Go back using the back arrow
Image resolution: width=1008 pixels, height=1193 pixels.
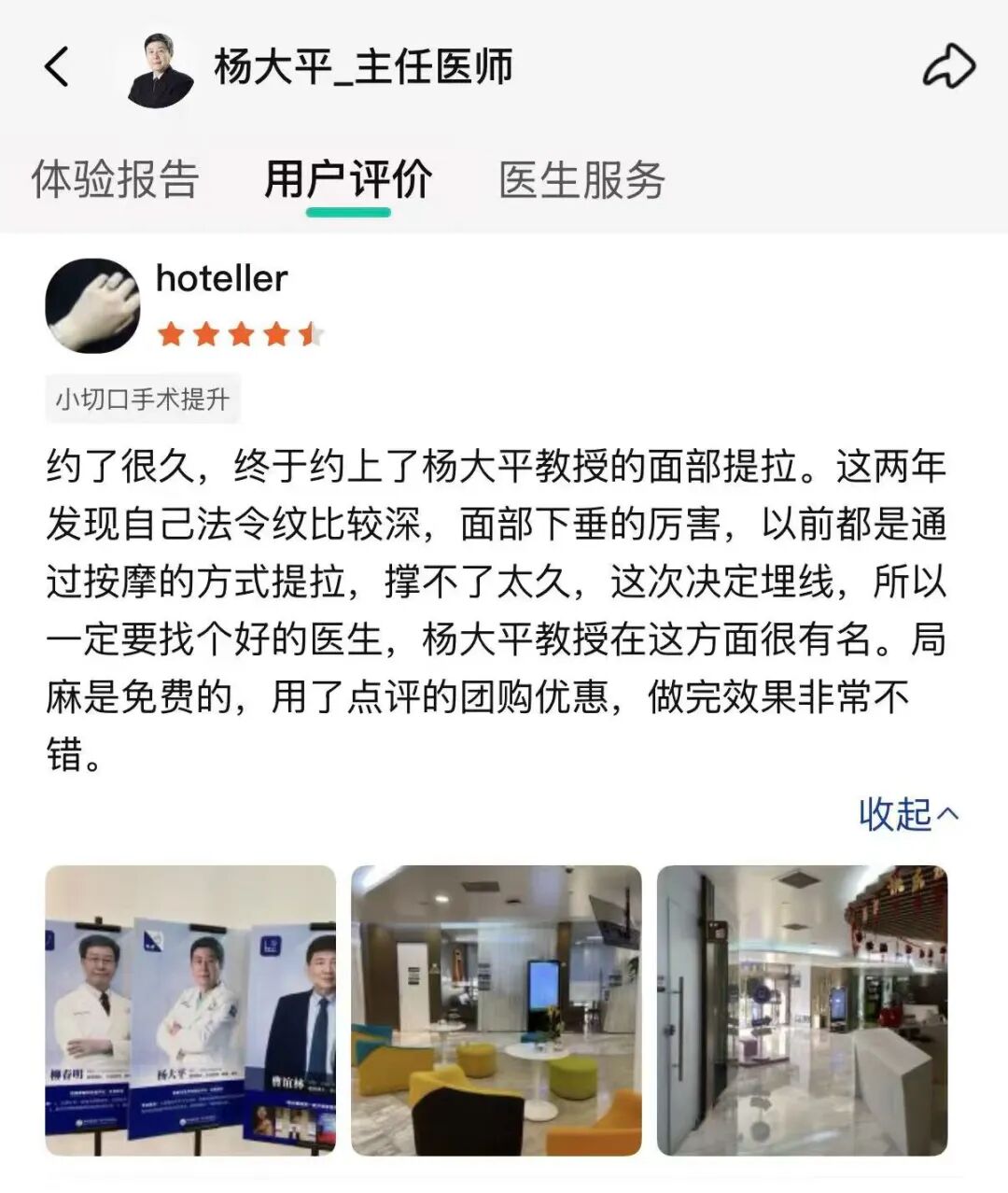pos(58,67)
